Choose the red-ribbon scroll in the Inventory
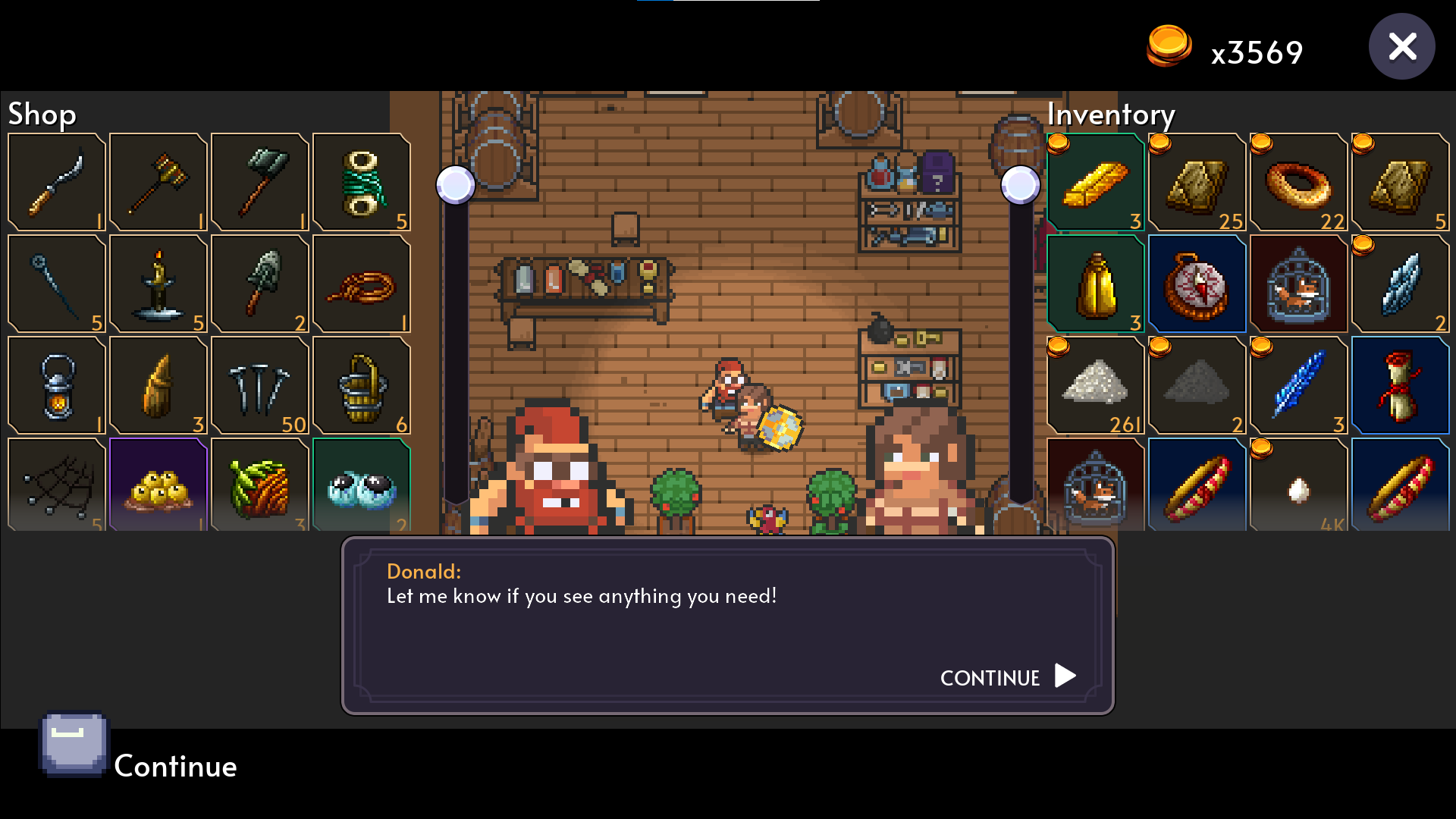 pyautogui.click(x=1400, y=386)
